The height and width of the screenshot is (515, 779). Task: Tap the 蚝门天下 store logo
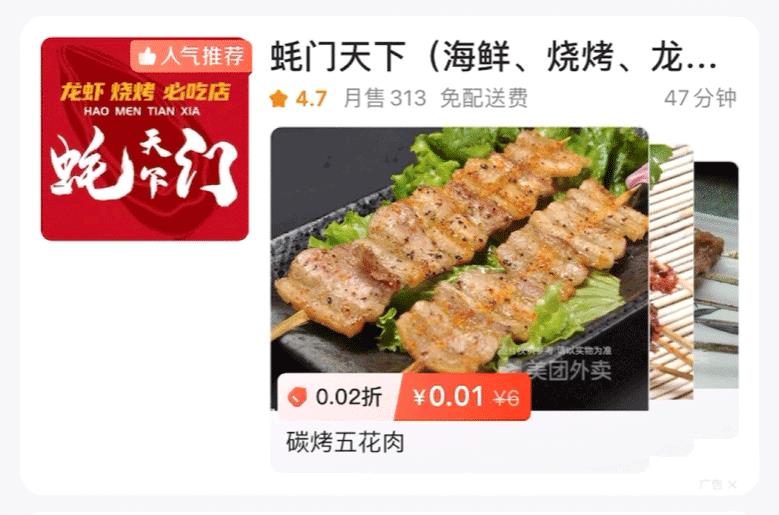[x=144, y=139]
